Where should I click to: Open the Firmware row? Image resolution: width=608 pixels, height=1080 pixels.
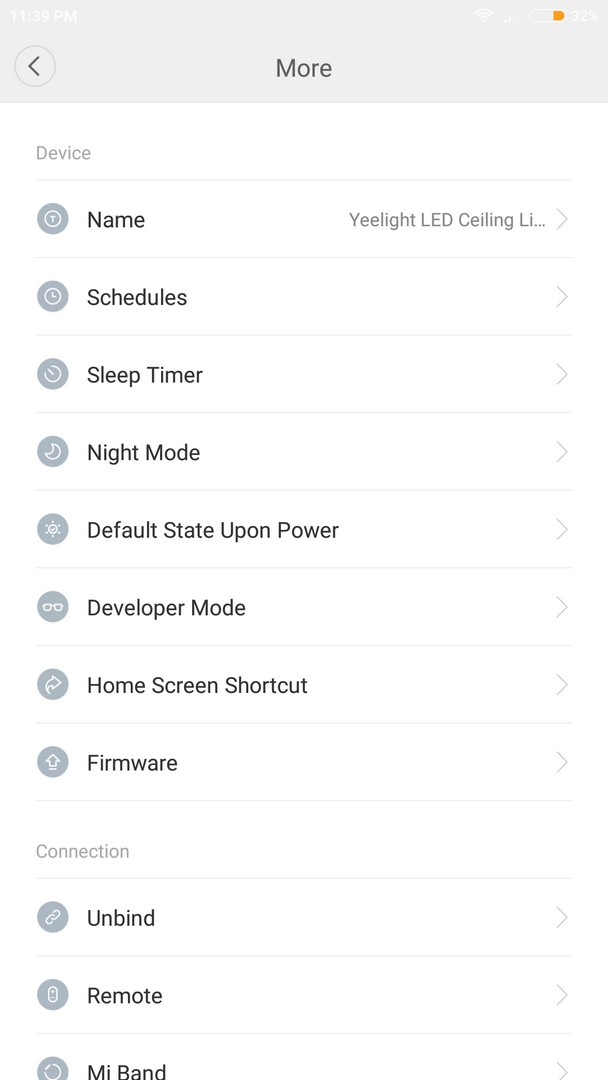tap(304, 762)
